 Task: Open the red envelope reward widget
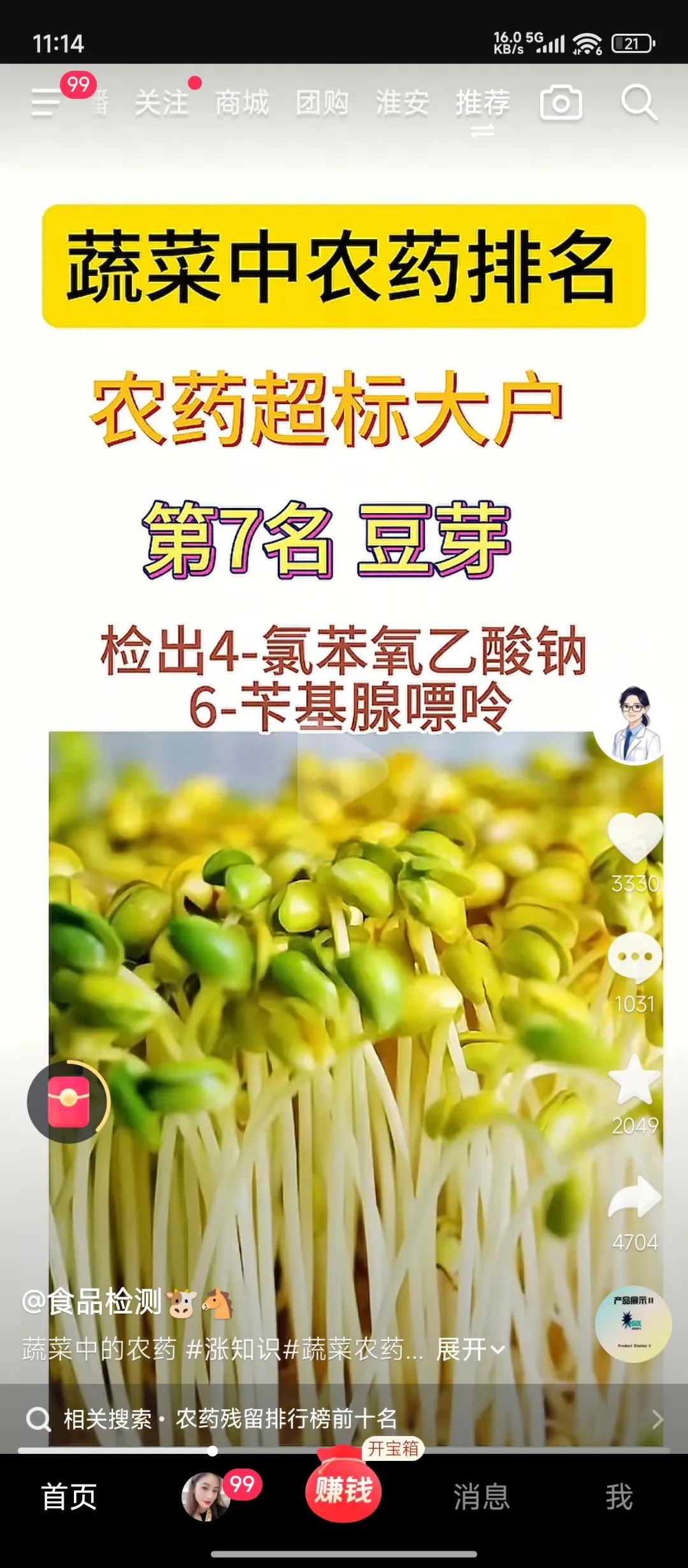(69, 1101)
